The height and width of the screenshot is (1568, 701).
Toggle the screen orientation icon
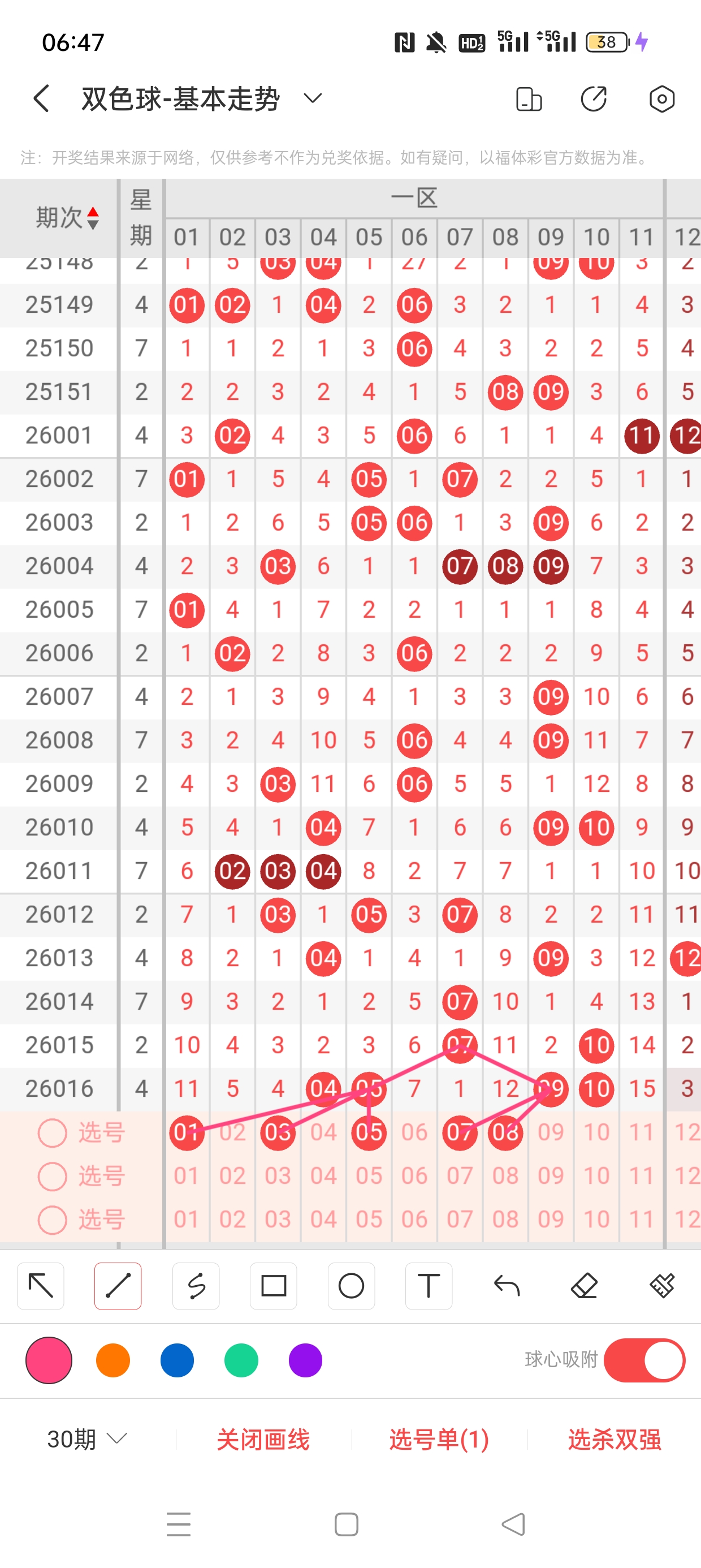[528, 98]
